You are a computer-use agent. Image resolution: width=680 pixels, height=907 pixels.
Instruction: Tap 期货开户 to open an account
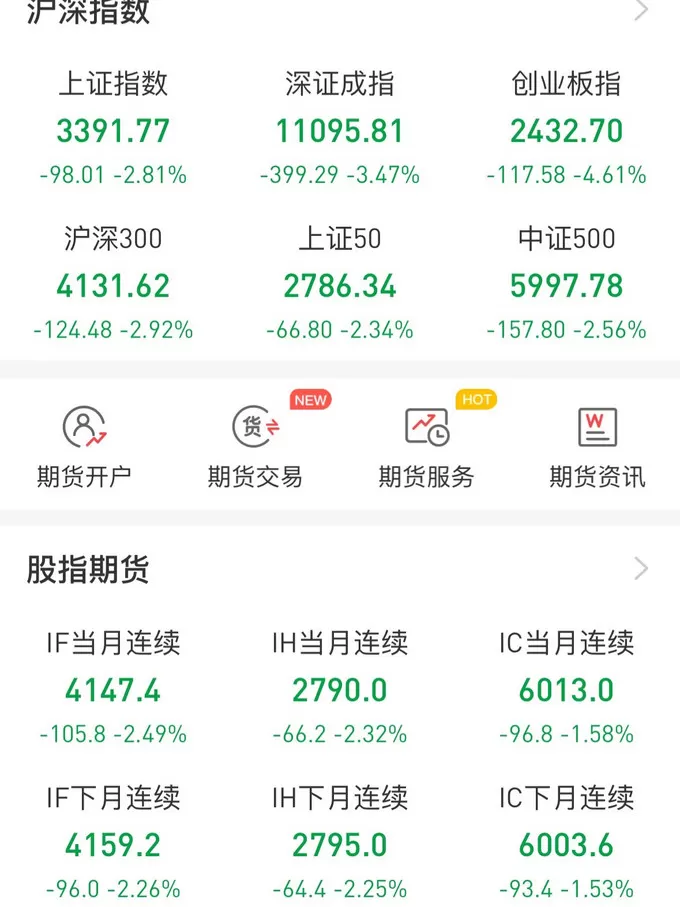click(84, 445)
